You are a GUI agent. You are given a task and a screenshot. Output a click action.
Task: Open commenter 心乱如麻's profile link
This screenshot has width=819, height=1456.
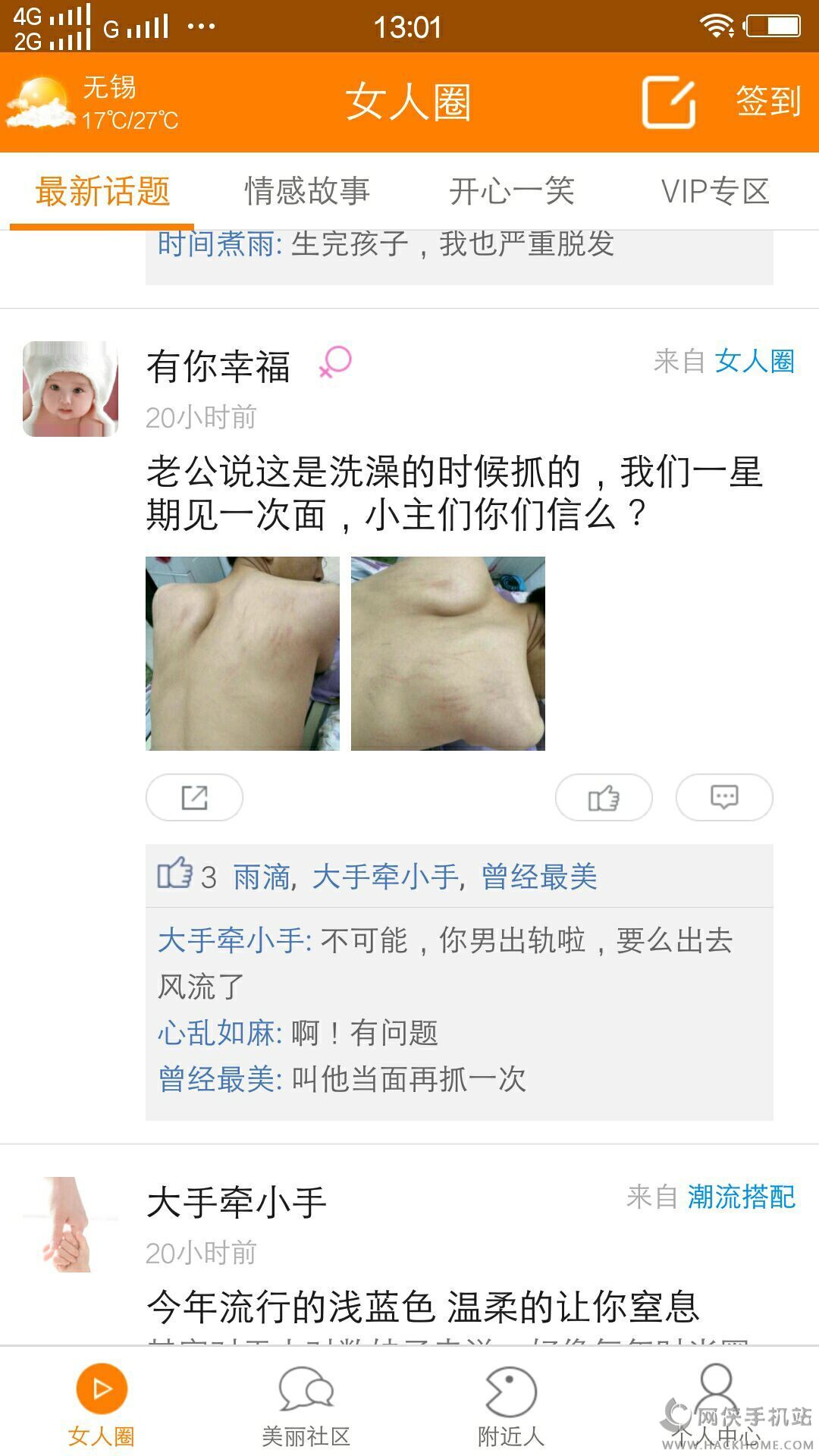coord(219,1033)
